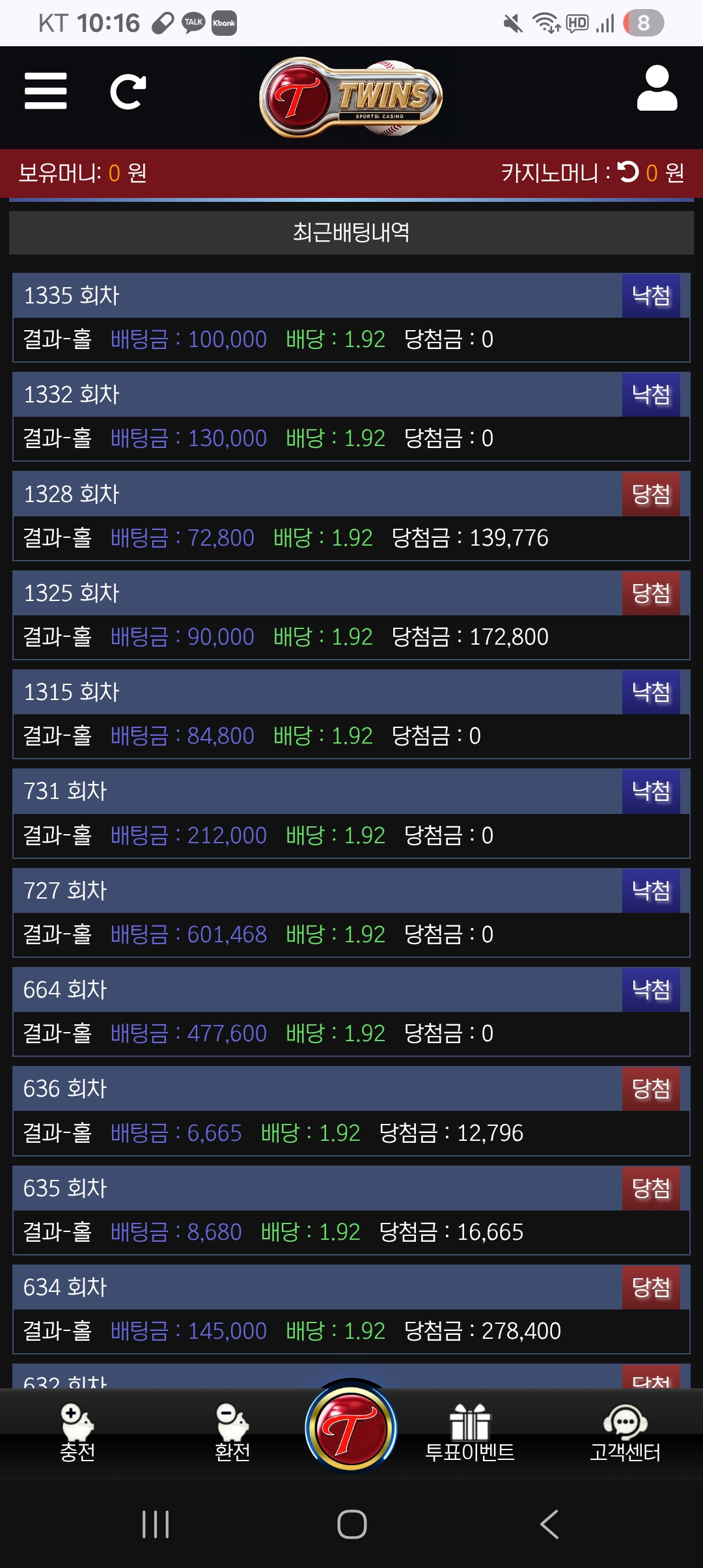Go back with the system back button
Screen dimensions: 703x1568
click(549, 1524)
